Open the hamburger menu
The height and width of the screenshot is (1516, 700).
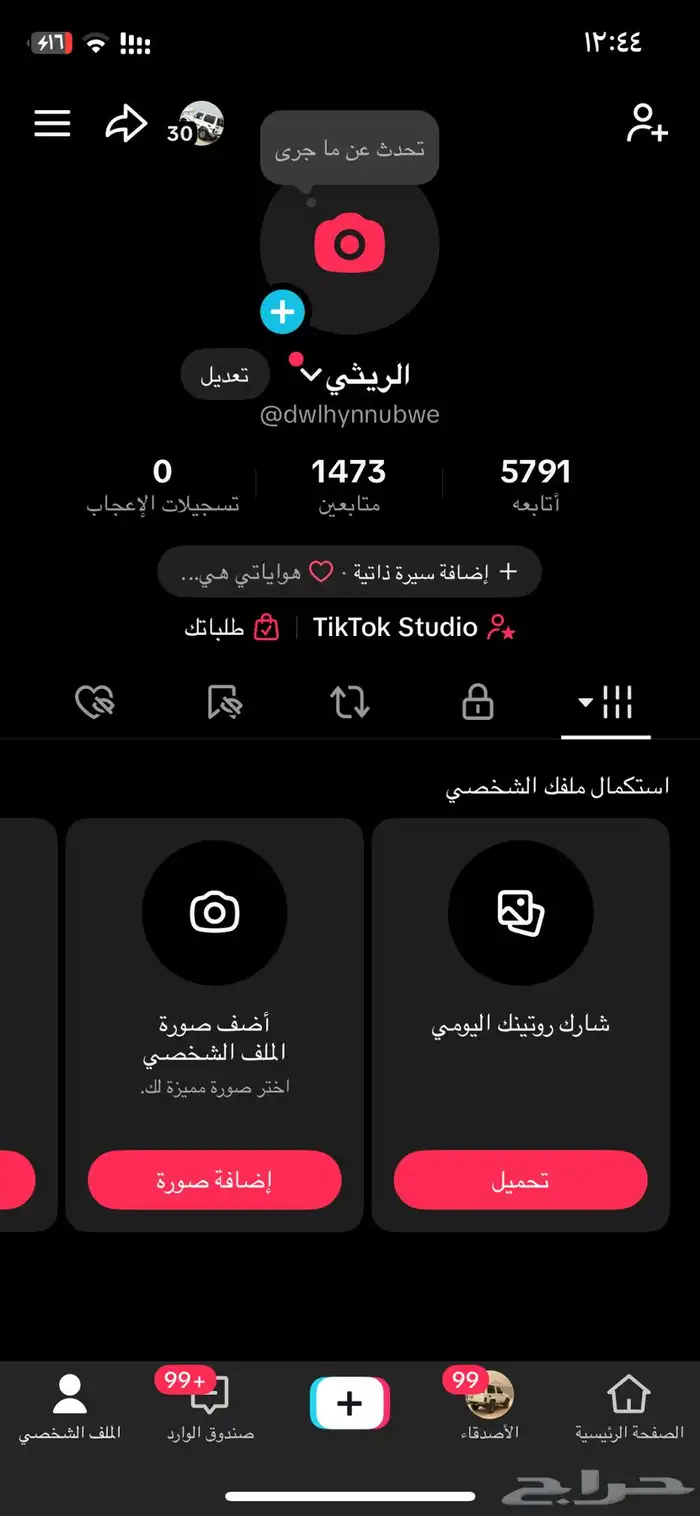53,123
